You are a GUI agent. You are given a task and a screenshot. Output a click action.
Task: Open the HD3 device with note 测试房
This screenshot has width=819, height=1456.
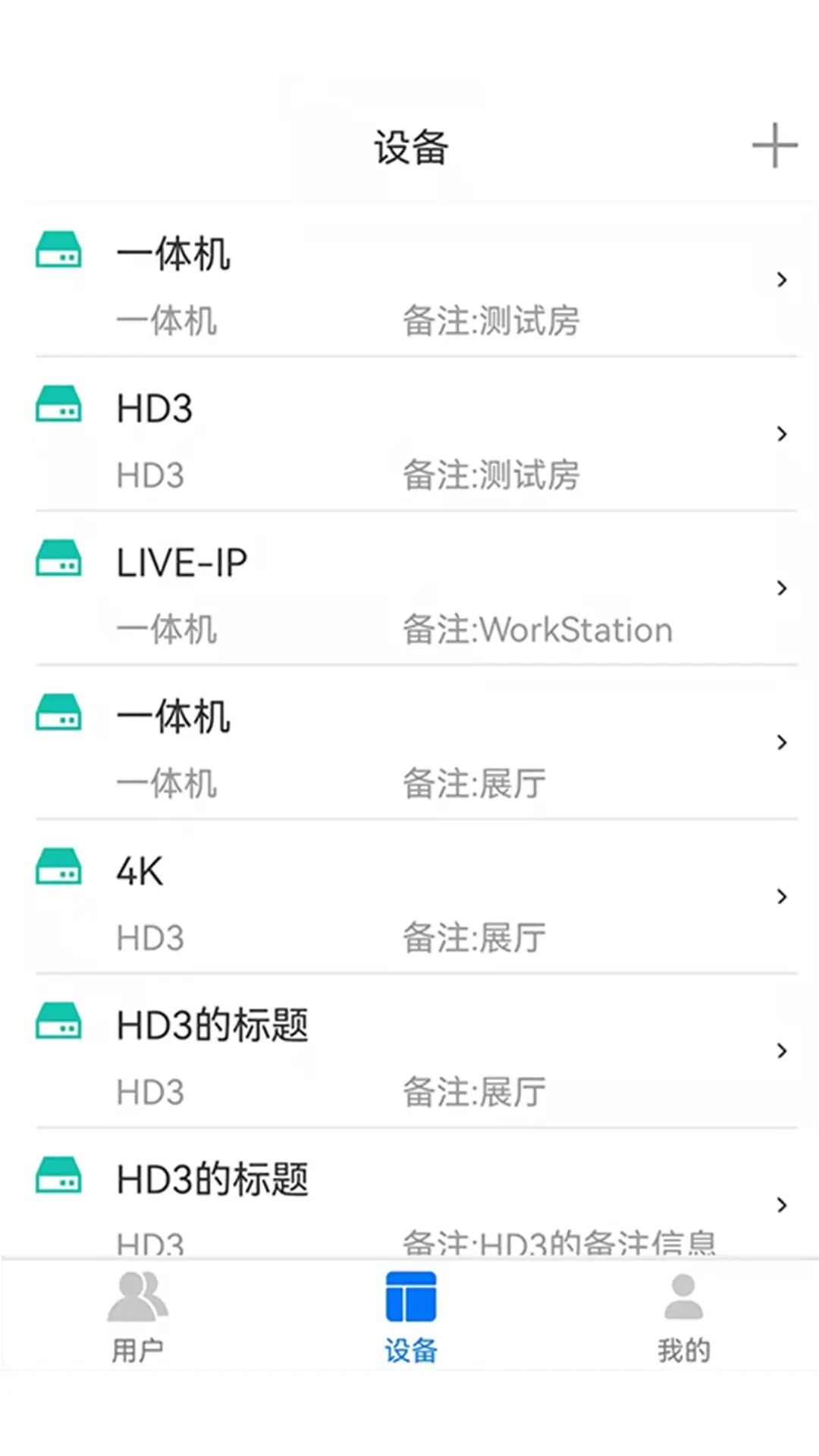coord(409,435)
